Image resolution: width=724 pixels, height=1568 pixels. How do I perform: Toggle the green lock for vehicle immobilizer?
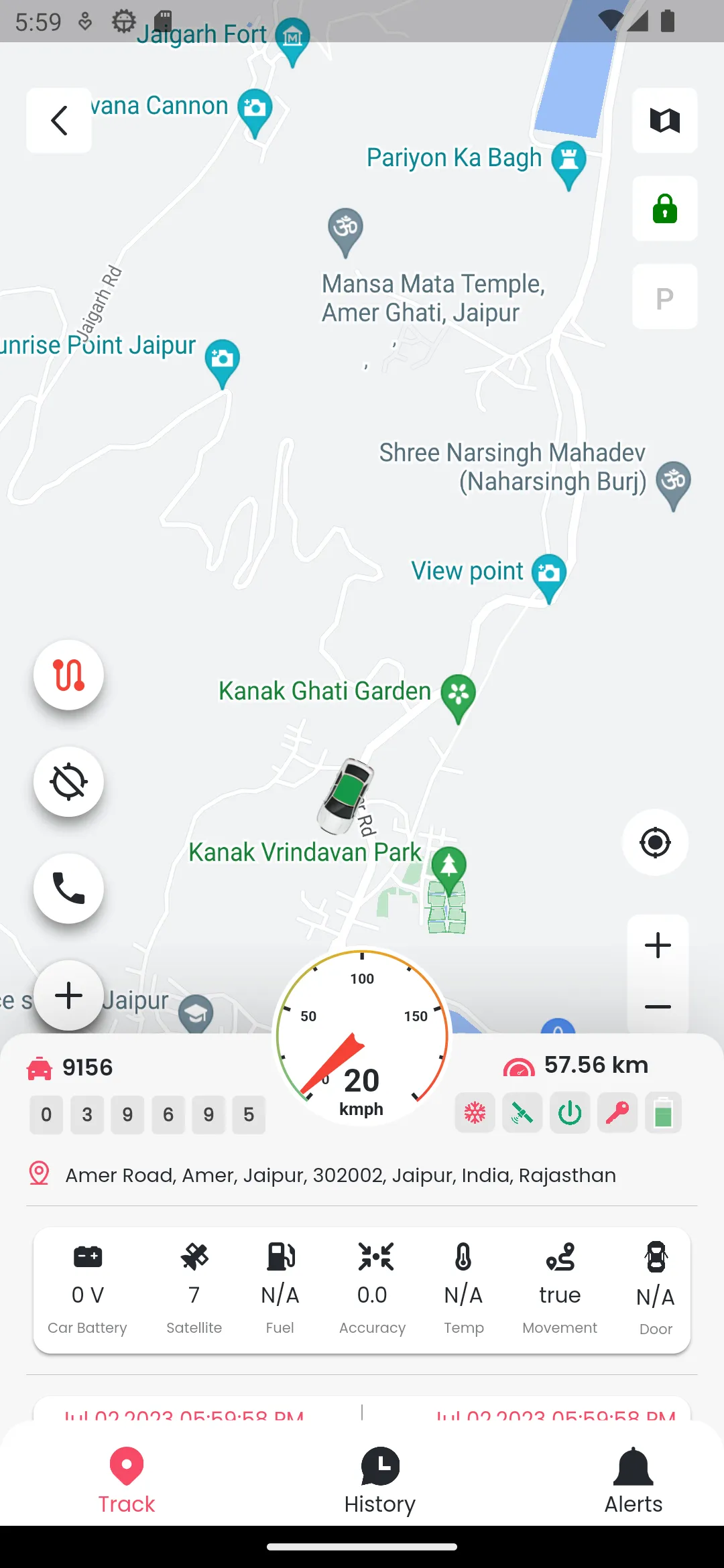664,209
